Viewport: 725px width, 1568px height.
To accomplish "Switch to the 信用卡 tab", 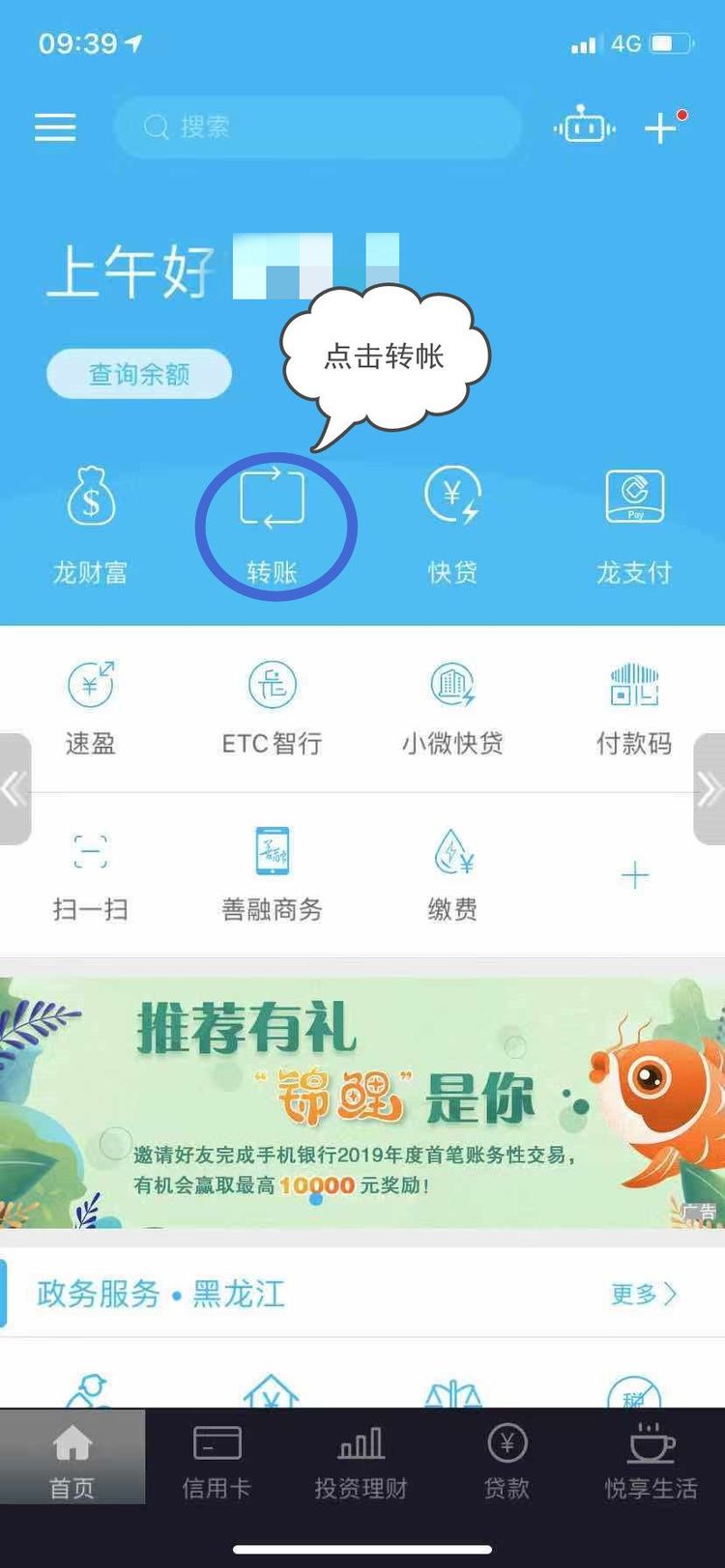I will pyautogui.click(x=217, y=1461).
